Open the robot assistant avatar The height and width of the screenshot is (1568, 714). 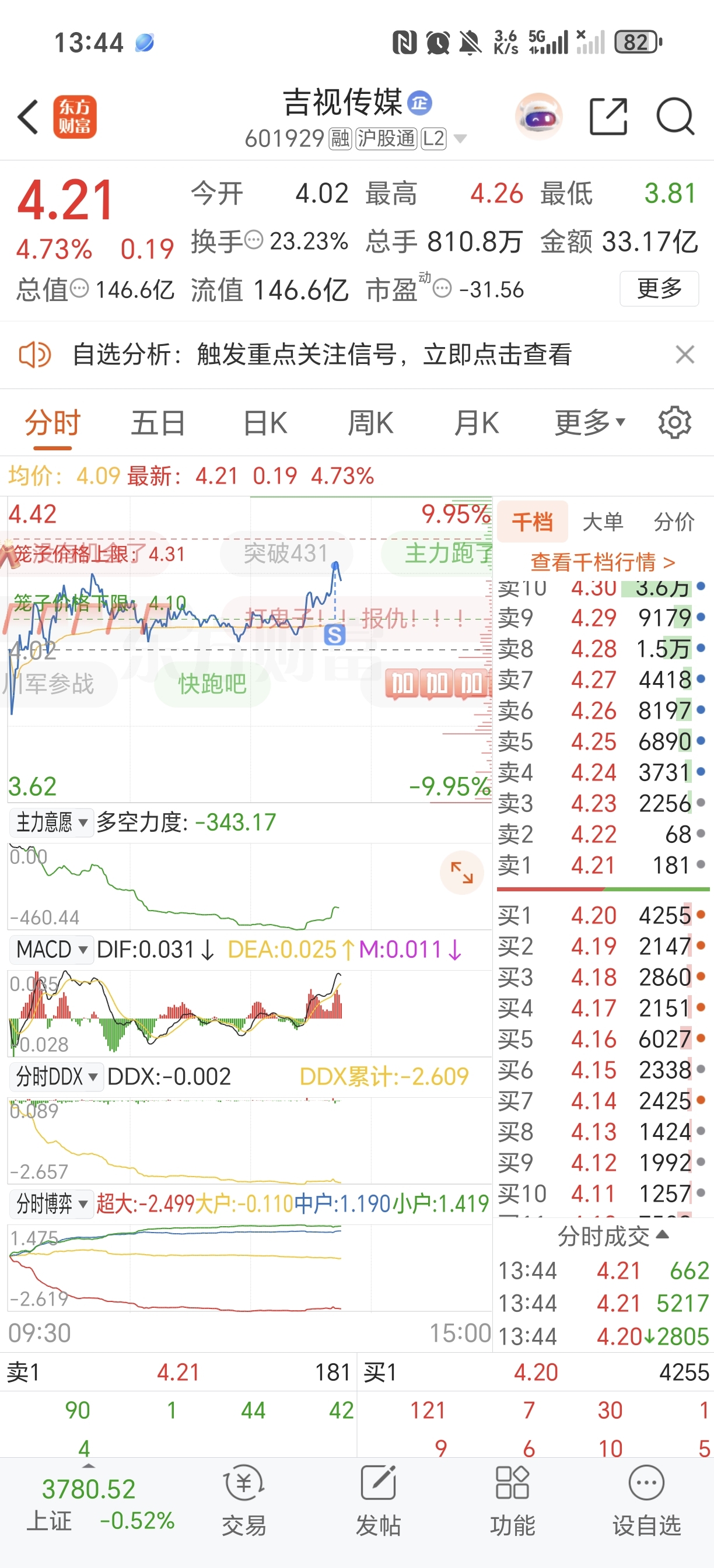tap(538, 116)
